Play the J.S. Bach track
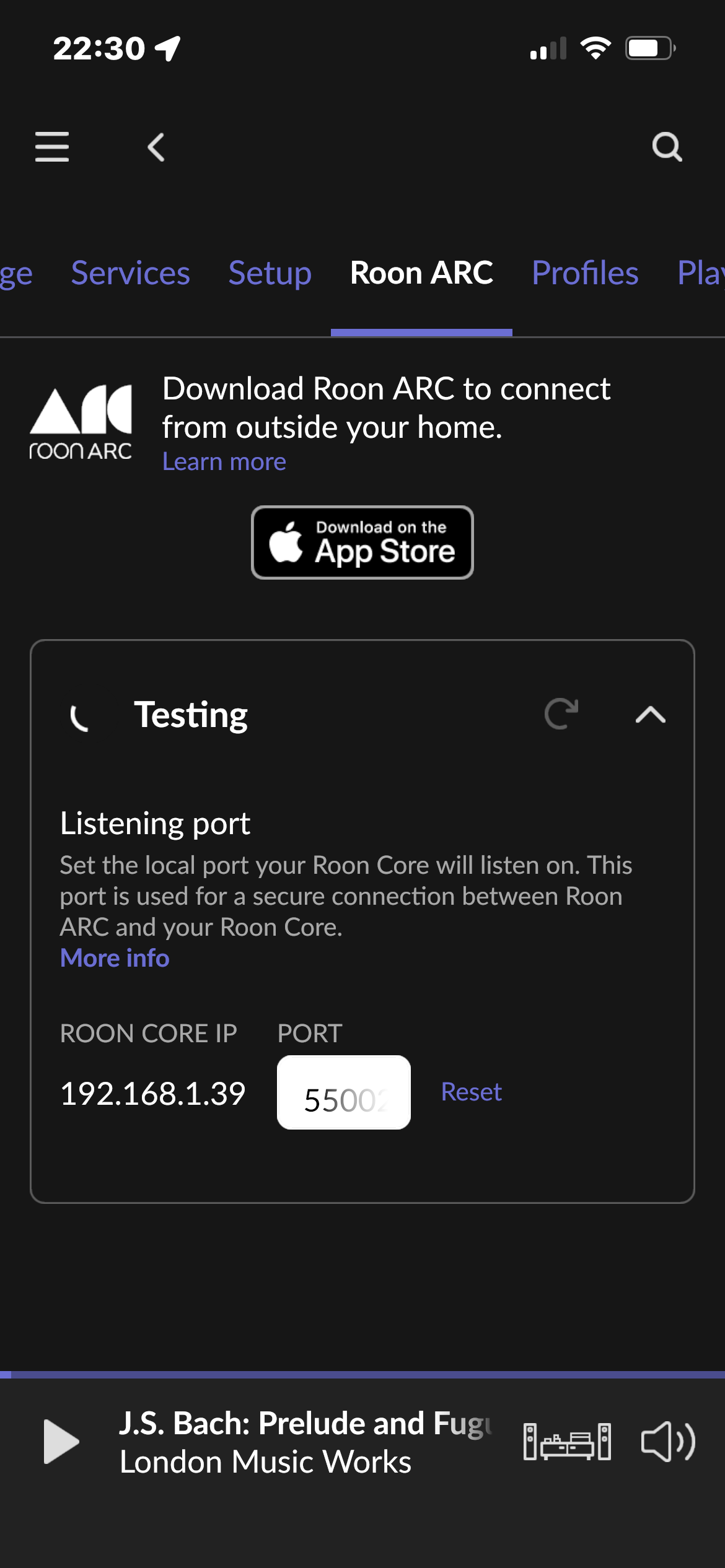Screen dimensions: 725x1568 (61, 1442)
